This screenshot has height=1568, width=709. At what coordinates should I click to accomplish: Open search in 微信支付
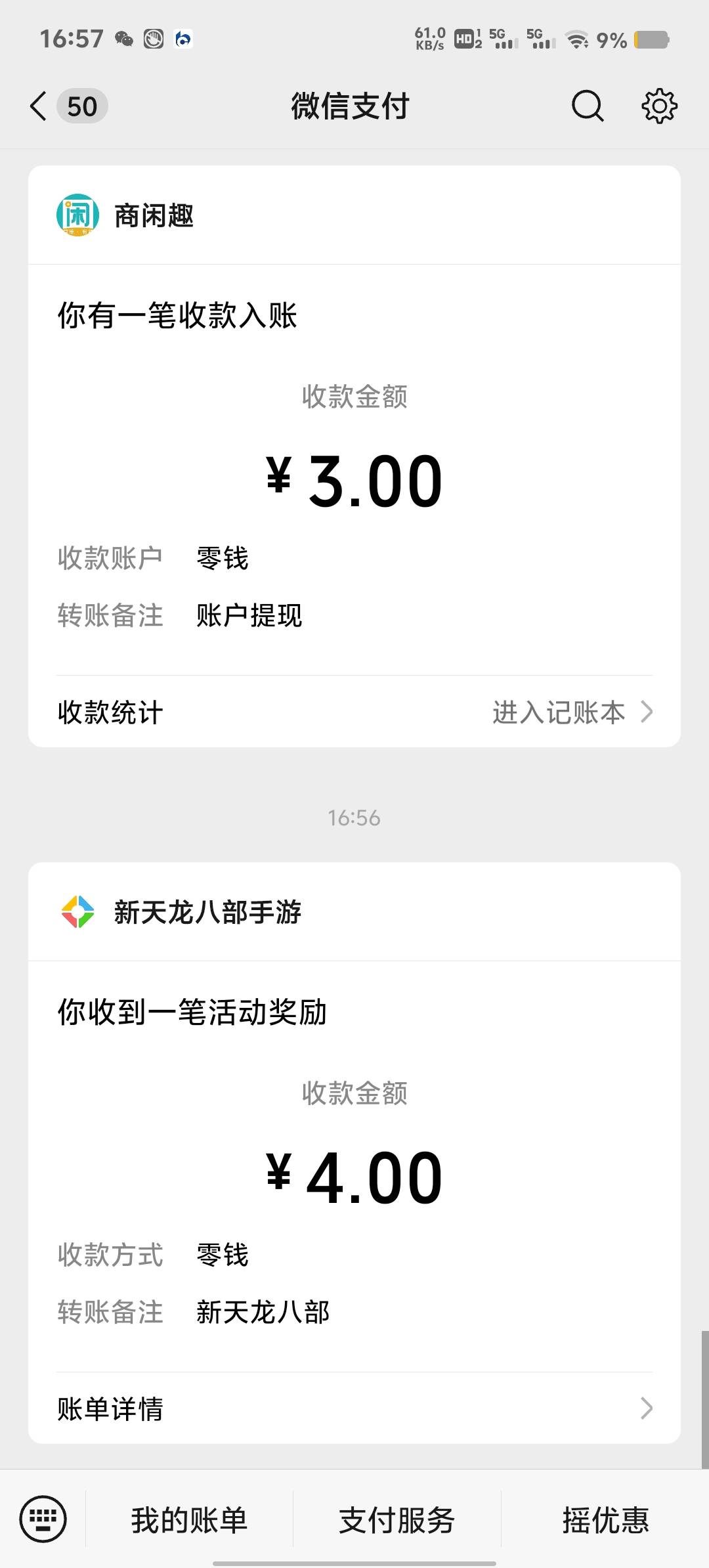coord(587,106)
